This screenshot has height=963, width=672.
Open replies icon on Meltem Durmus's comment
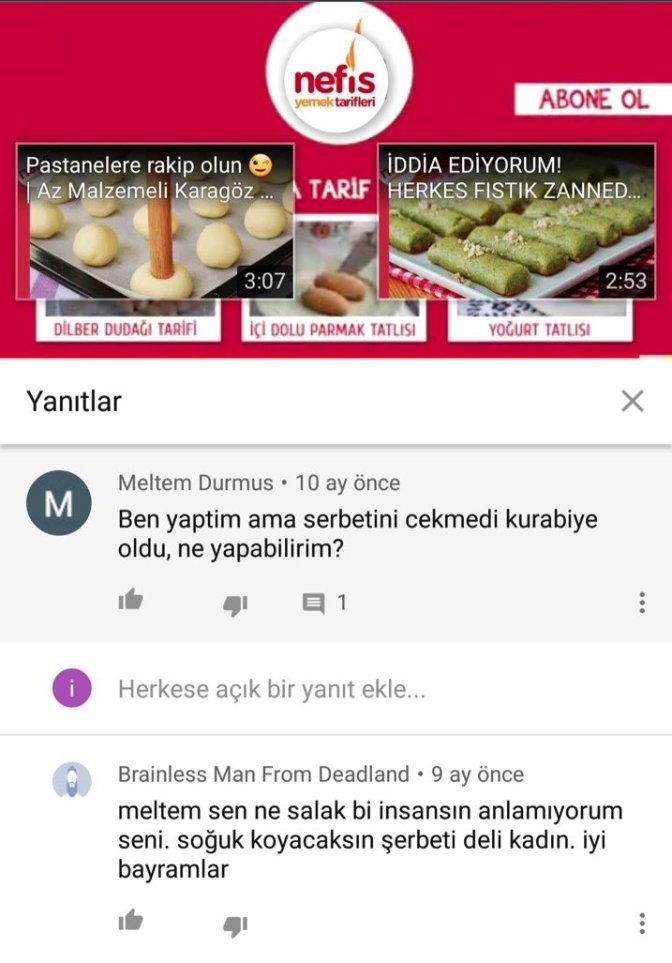(314, 603)
